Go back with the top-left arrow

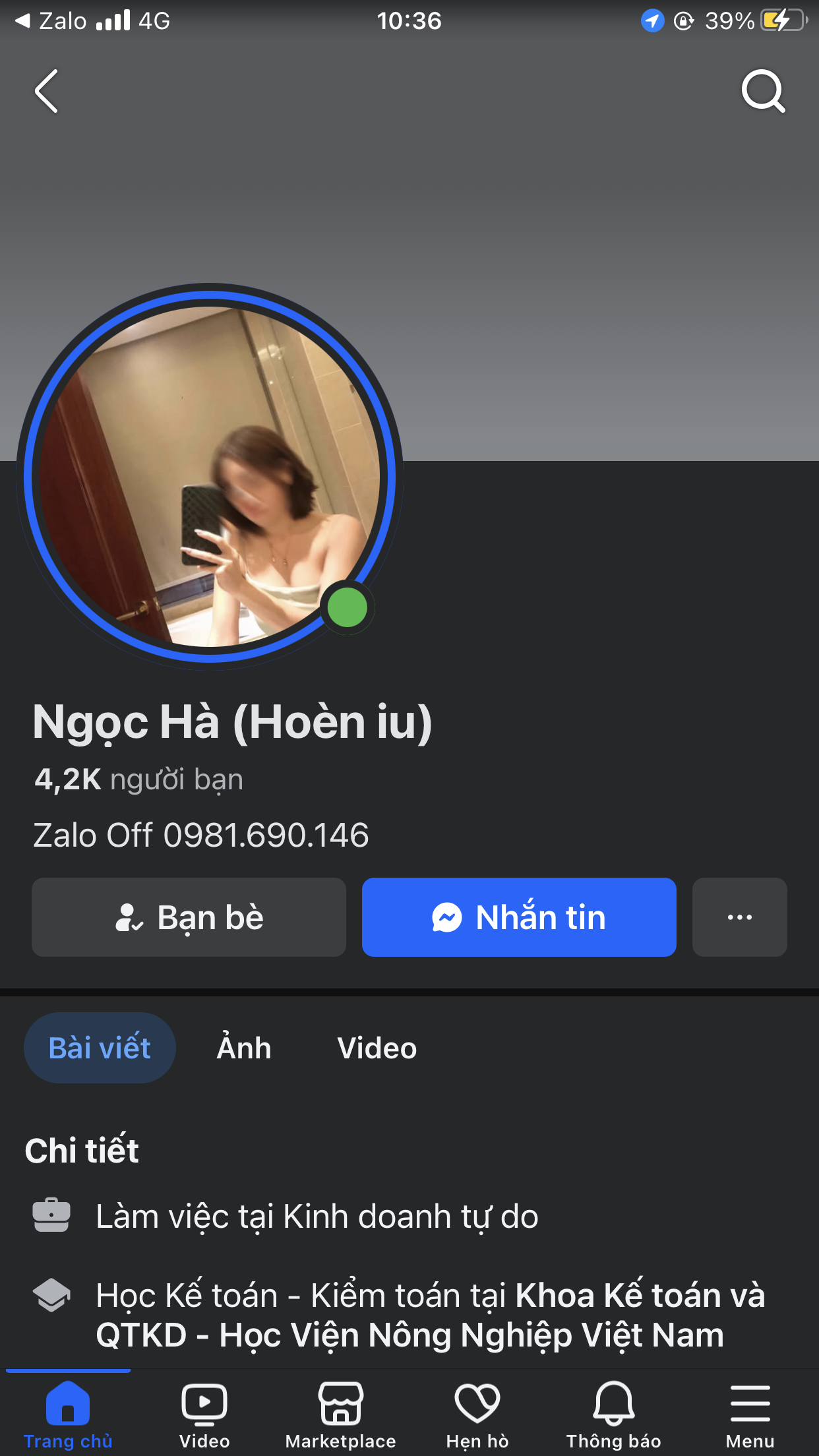[x=46, y=91]
